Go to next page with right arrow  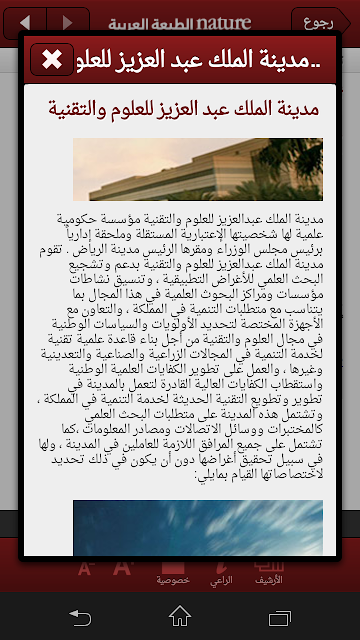[x=68, y=23]
